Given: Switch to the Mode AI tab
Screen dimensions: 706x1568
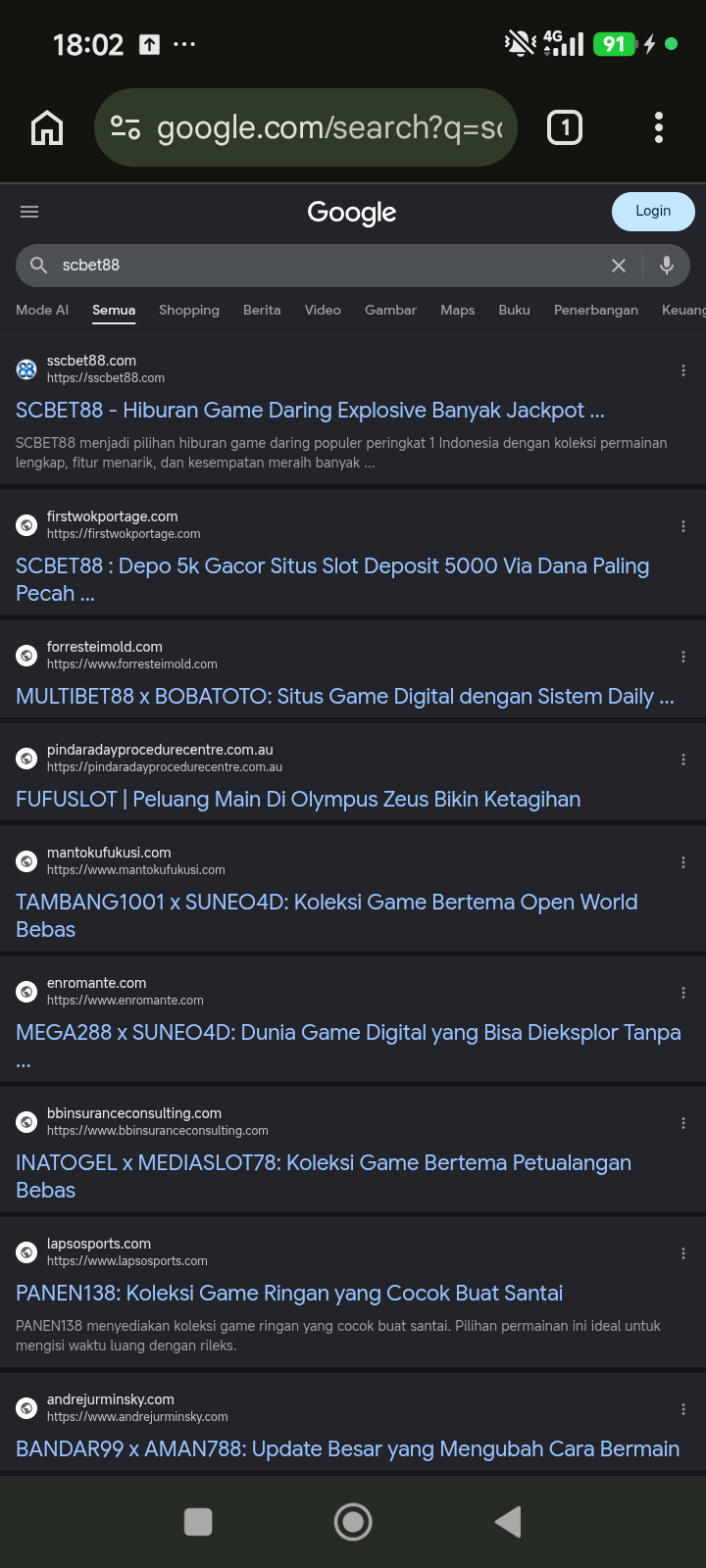Looking at the screenshot, I should click(x=42, y=310).
